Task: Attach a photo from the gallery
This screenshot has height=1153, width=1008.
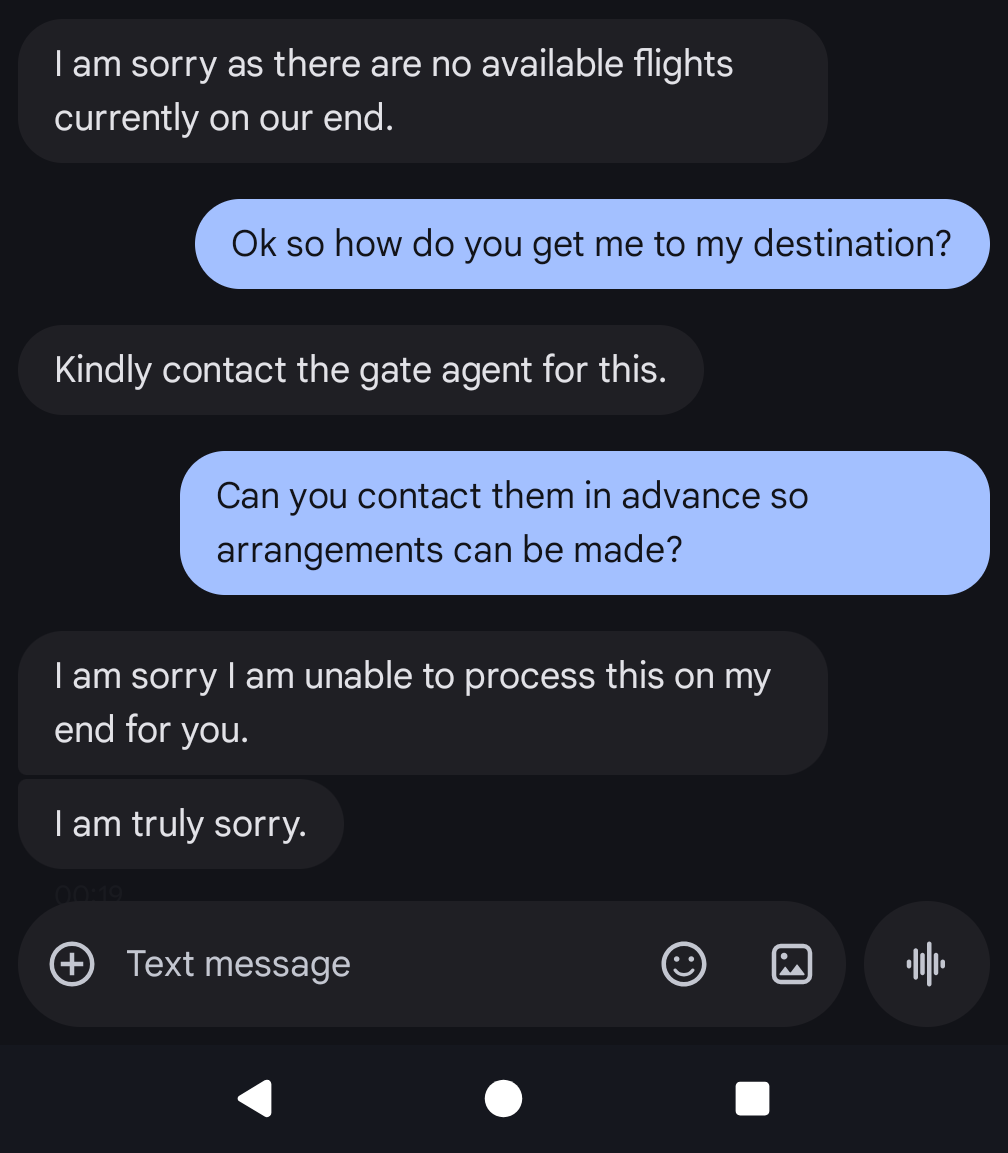Action: click(792, 964)
